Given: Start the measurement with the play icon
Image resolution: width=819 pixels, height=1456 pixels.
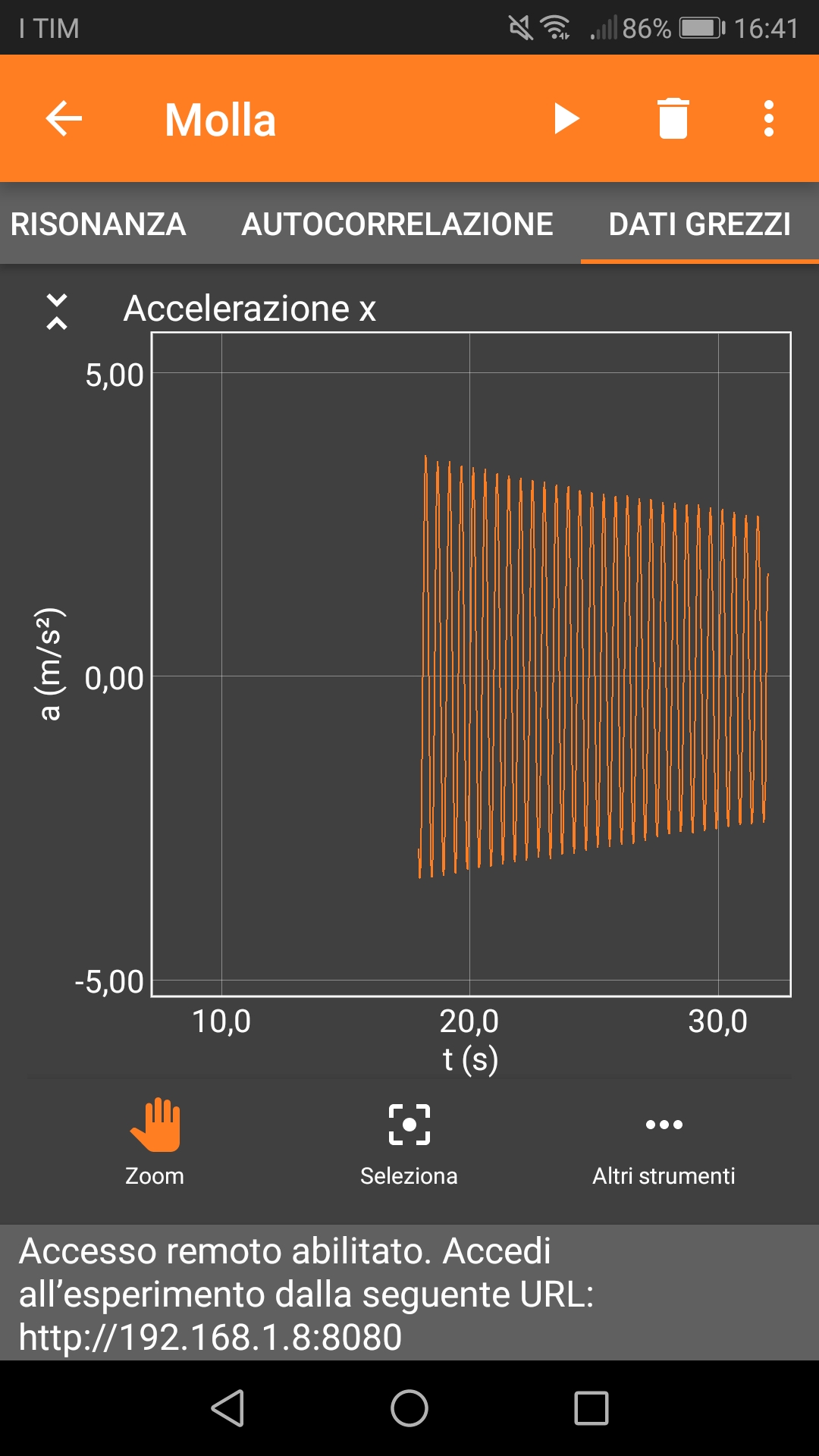Looking at the screenshot, I should pyautogui.click(x=566, y=119).
